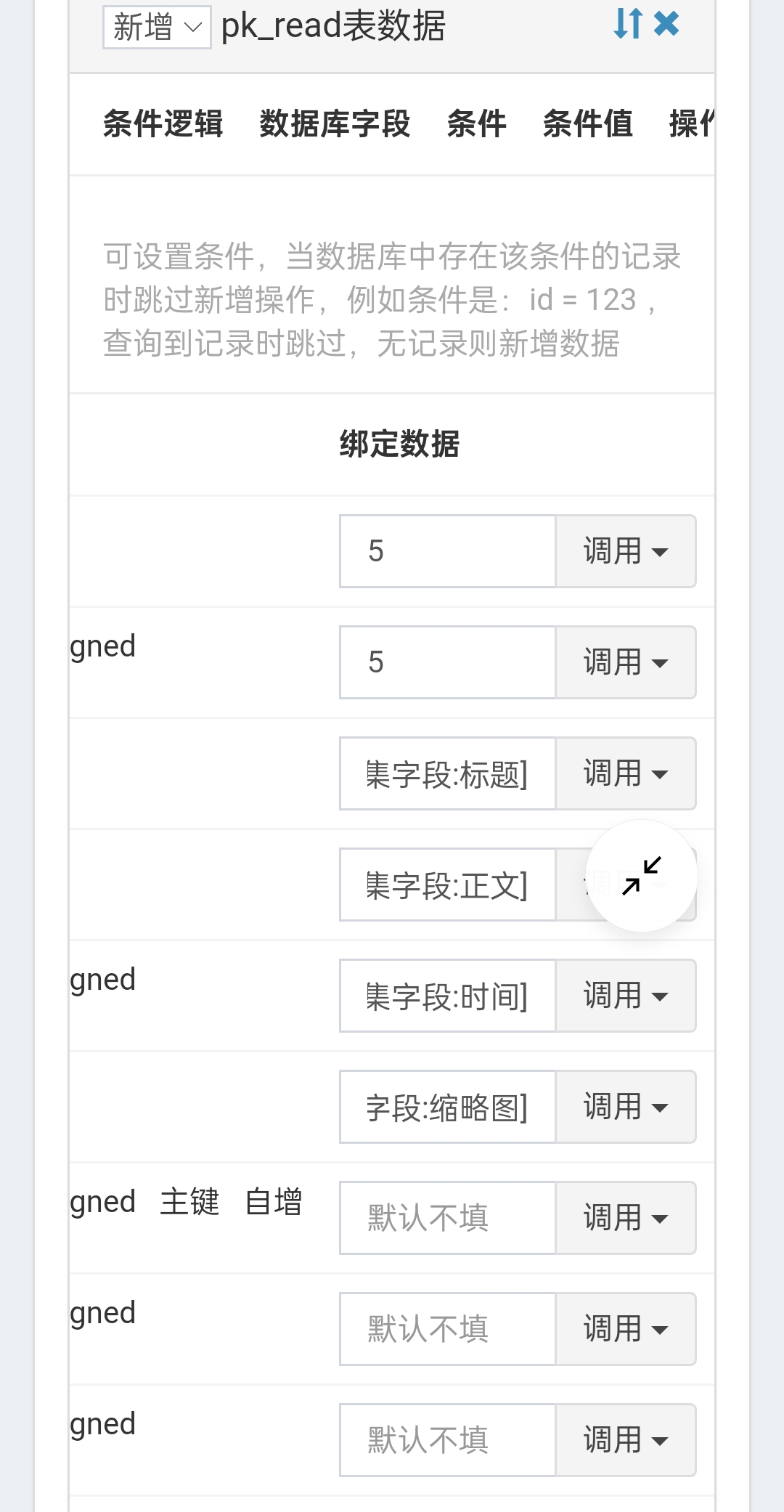Open the 新增 operation type dropdown
784x1512 pixels.
click(157, 28)
